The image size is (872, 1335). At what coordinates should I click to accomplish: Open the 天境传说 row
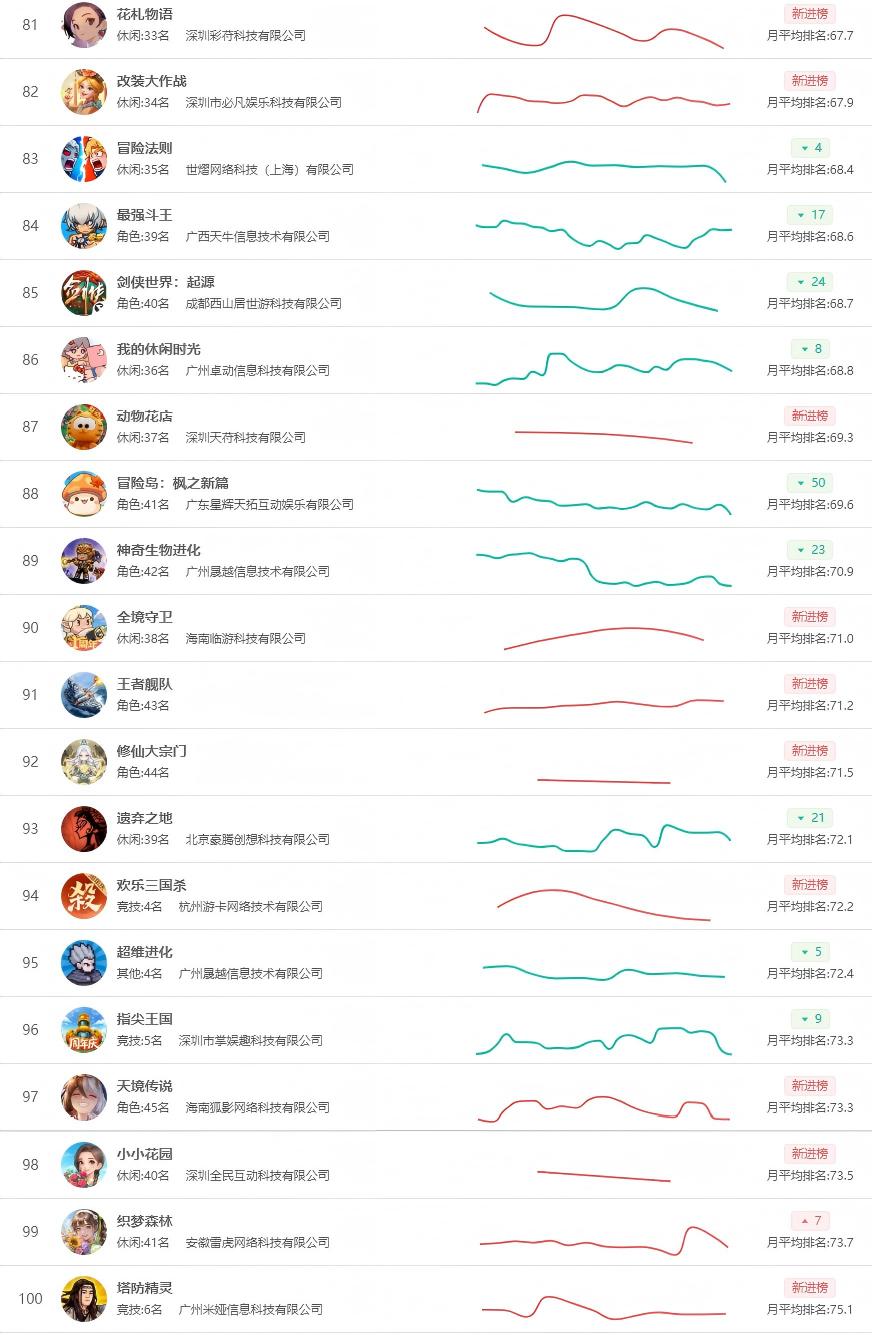436,1097
